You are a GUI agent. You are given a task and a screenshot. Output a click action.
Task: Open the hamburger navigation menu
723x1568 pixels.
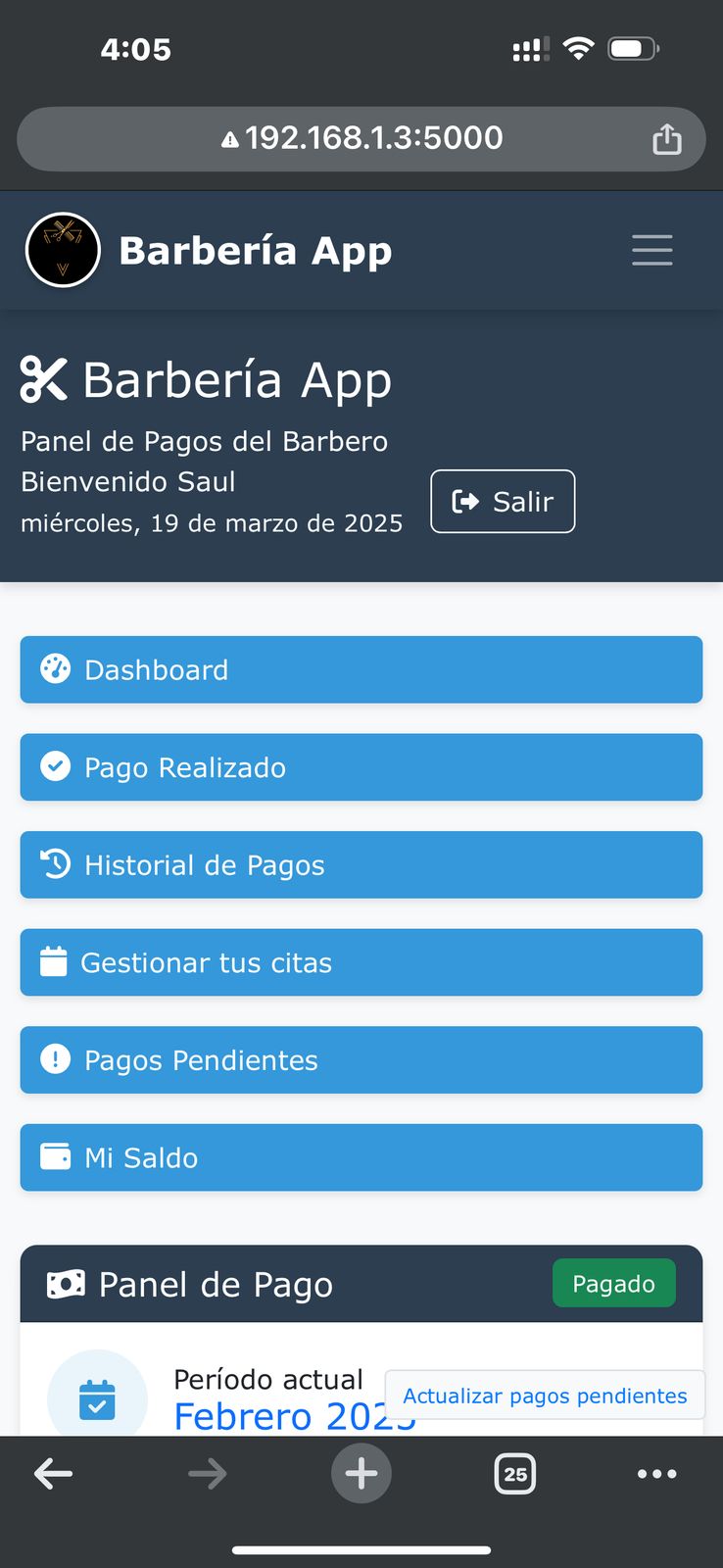pyautogui.click(x=651, y=250)
